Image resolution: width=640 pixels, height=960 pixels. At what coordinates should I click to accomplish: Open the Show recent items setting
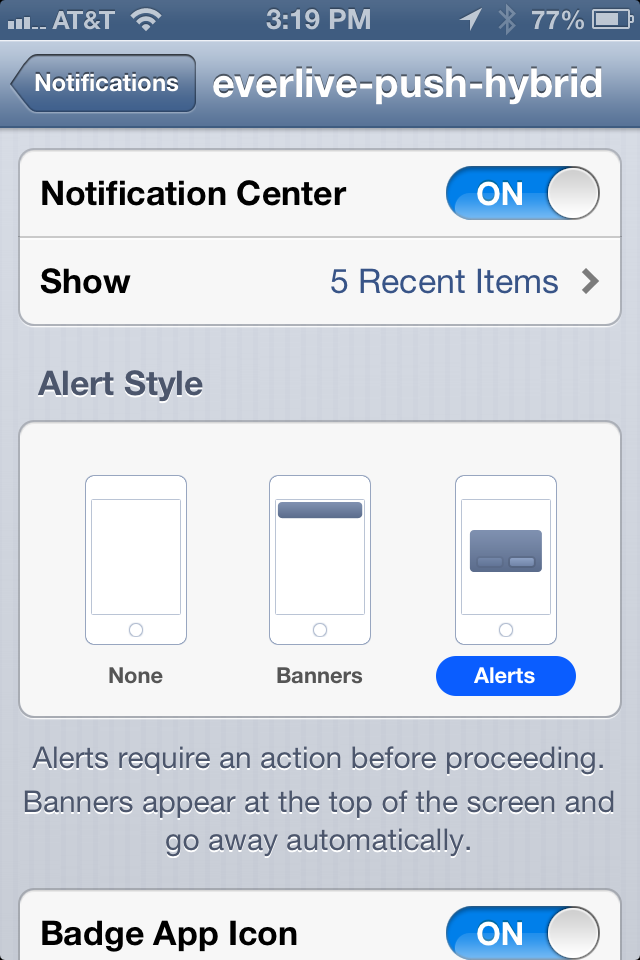(x=320, y=282)
